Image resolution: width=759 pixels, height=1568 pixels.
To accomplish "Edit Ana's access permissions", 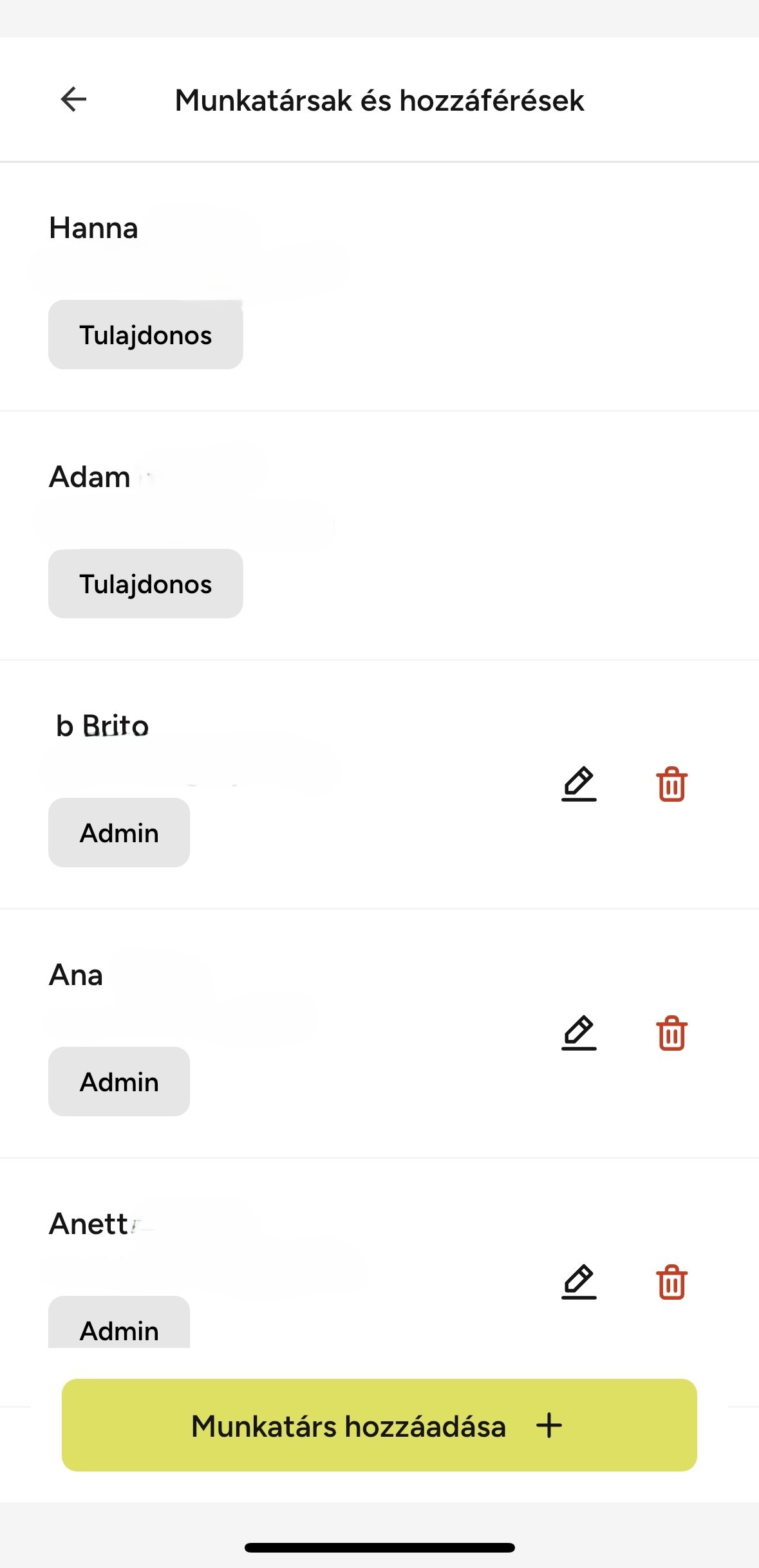I will pos(579,1033).
